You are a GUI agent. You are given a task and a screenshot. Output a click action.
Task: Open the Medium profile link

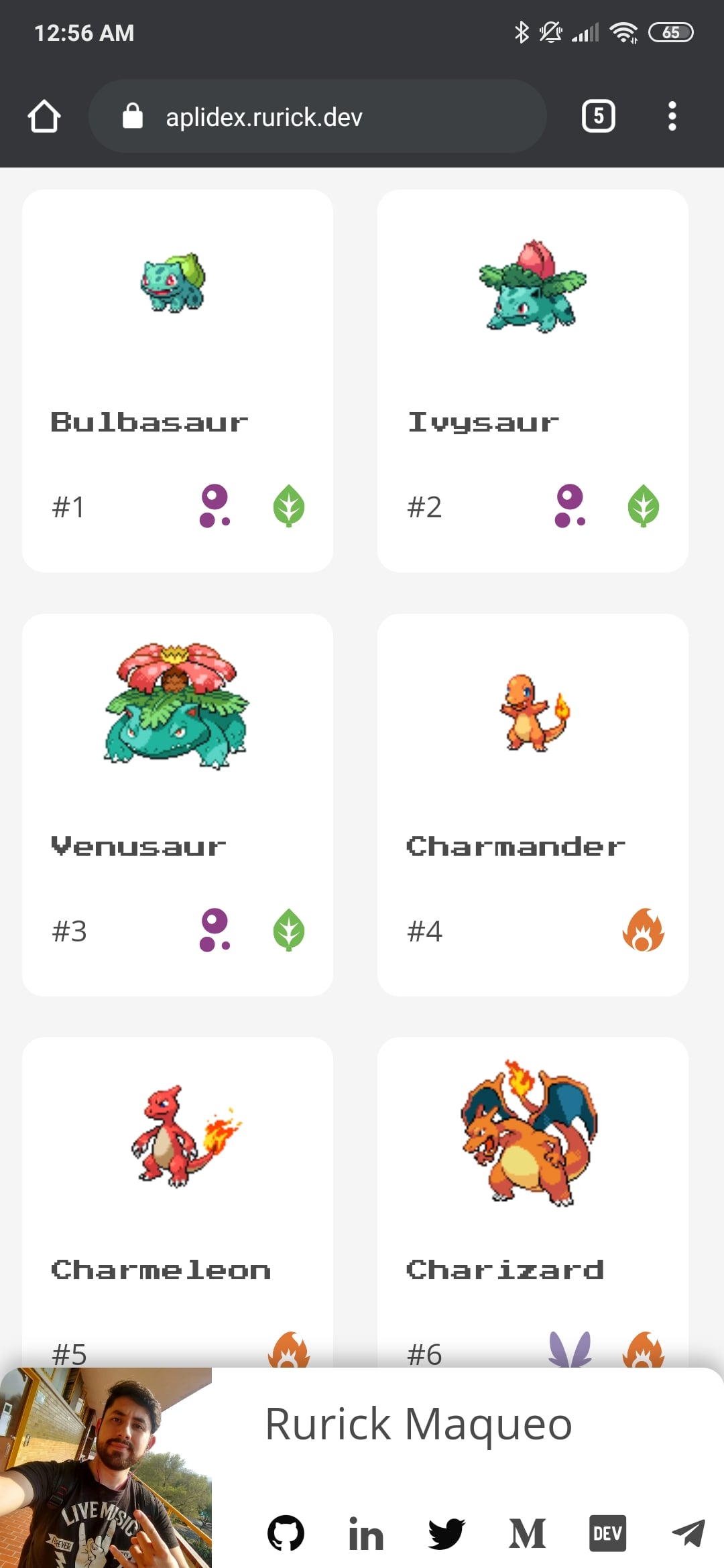[x=527, y=1533]
